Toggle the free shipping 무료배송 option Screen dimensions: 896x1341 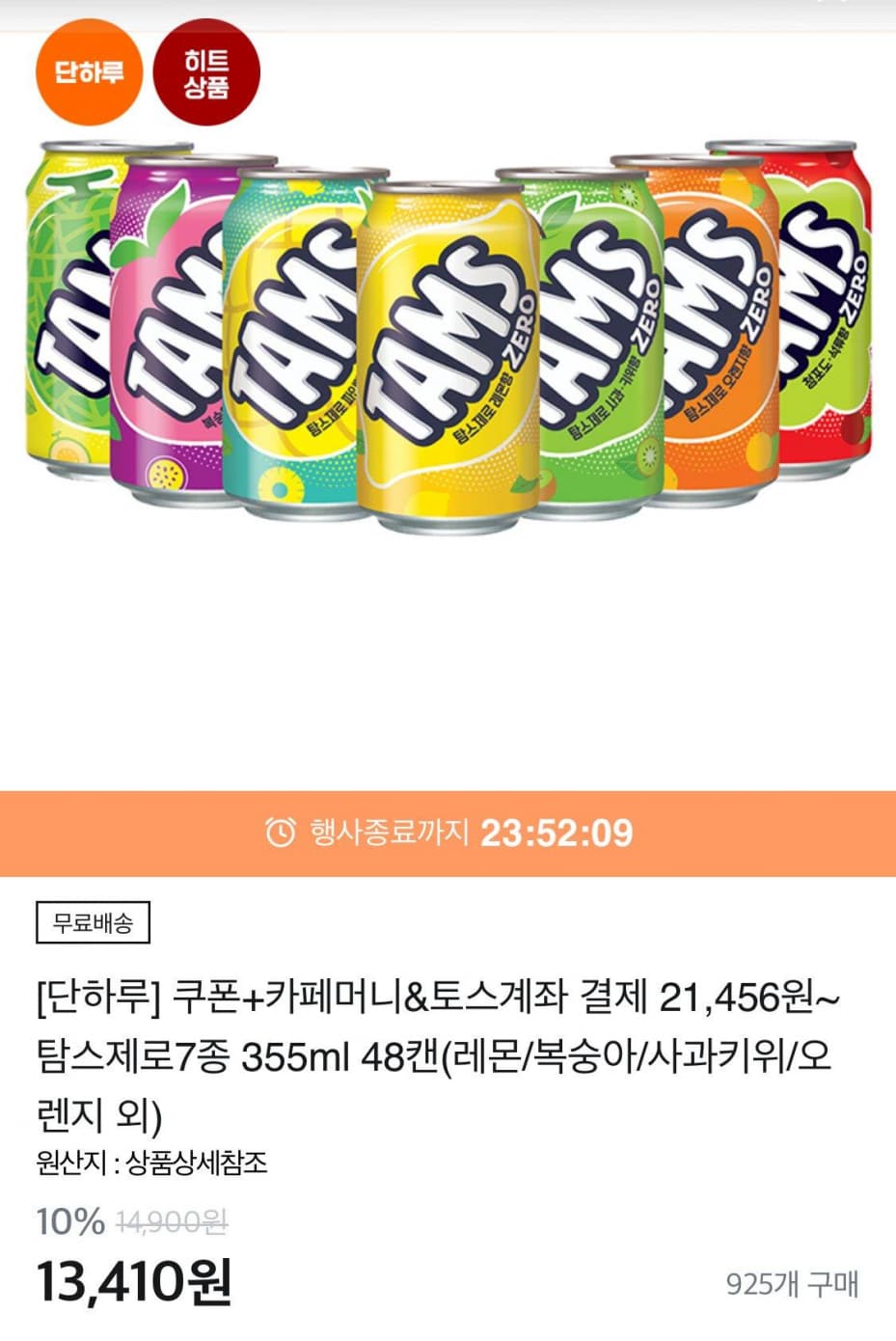pos(94,921)
